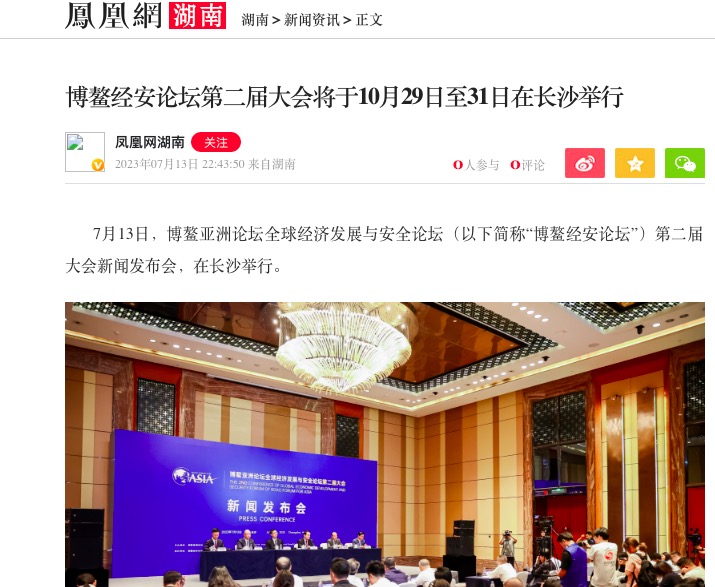This screenshot has height=587, width=715.
Task: Open the 凤凰网 湖南 logo homepage
Action: point(145,16)
